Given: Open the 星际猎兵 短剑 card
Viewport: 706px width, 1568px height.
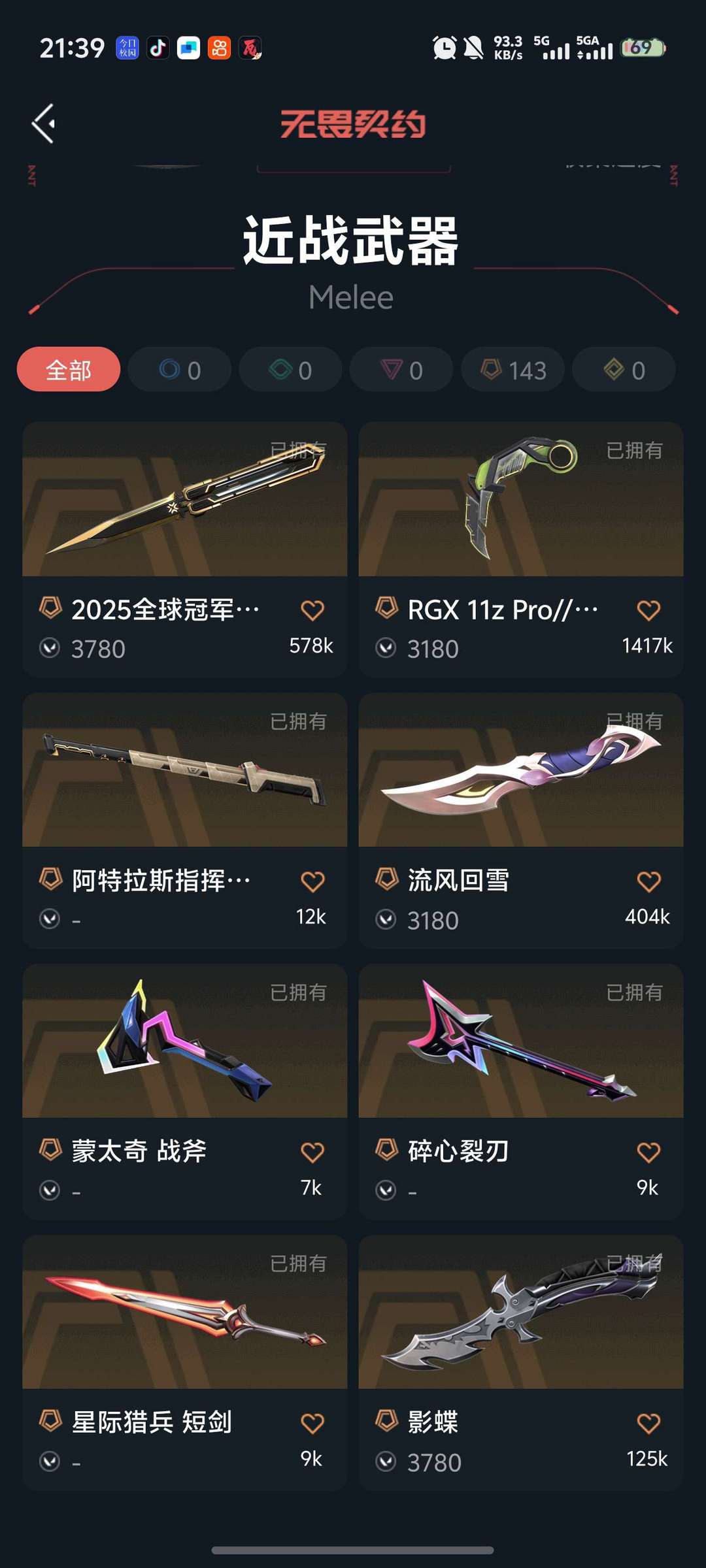Looking at the screenshot, I should tap(185, 1363).
